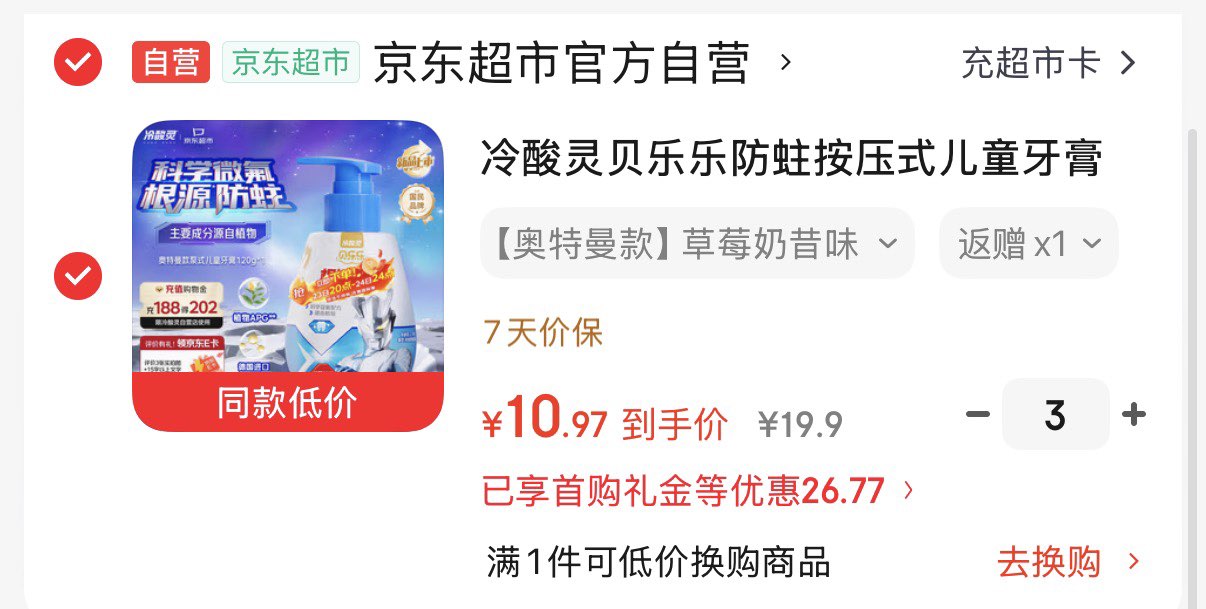The image size is (1206, 609).
Task: Edit the quantity field showing 3
Action: click(1055, 414)
